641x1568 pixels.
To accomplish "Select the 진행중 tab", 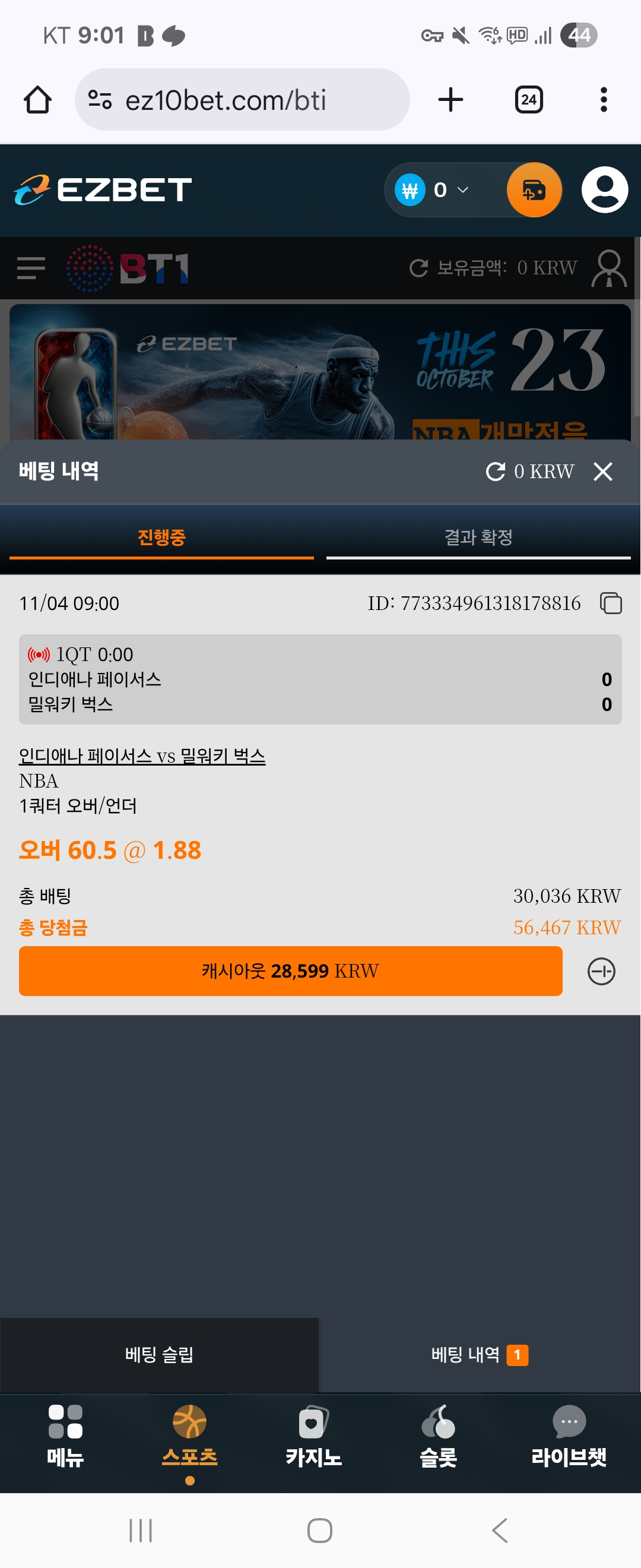I will pyautogui.click(x=161, y=537).
